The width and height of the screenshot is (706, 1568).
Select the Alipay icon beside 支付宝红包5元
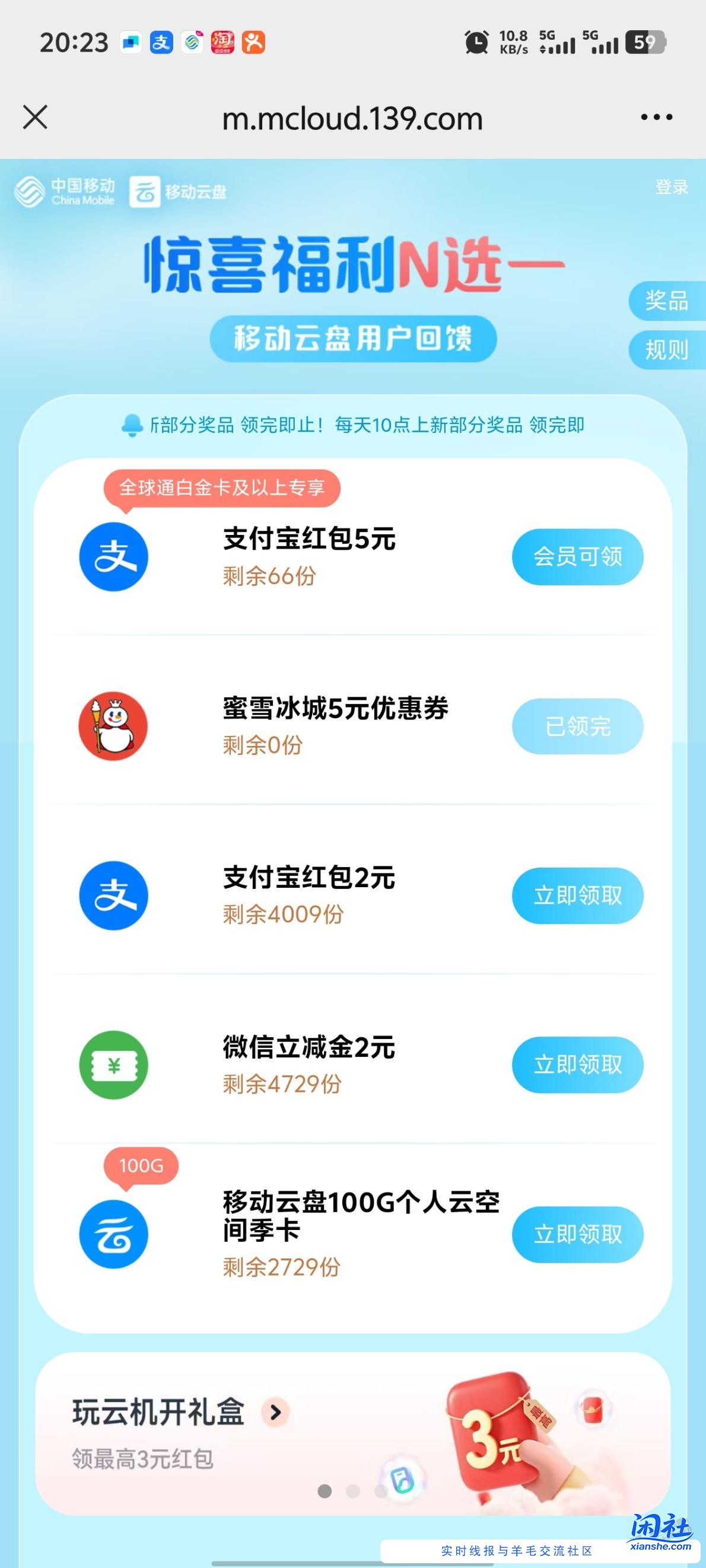point(113,557)
